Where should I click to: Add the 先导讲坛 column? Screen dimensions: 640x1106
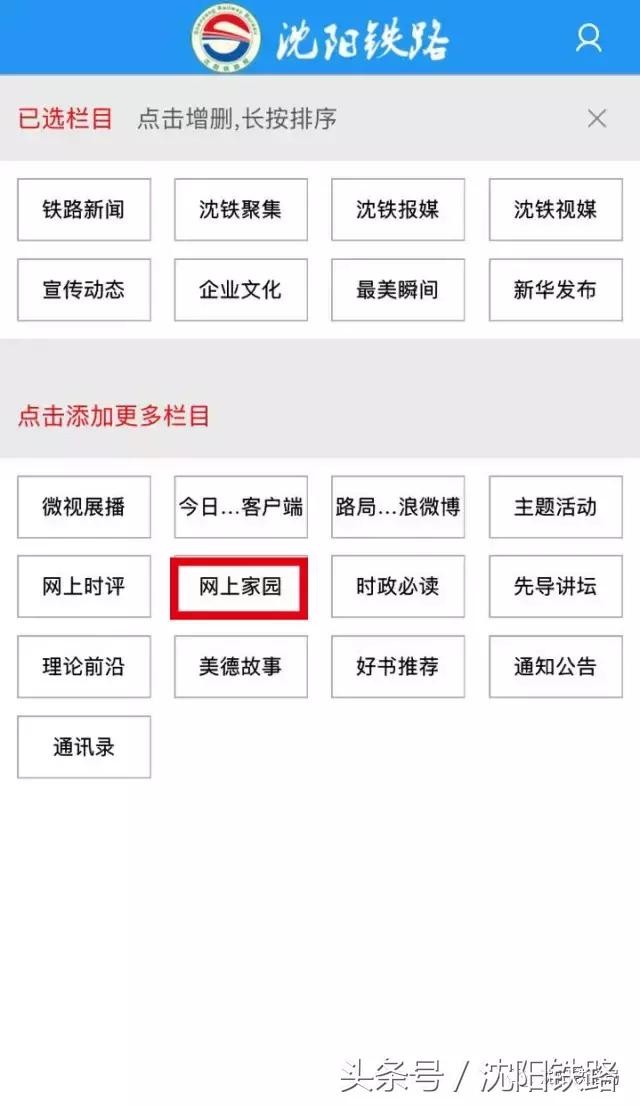pyautogui.click(x=555, y=587)
